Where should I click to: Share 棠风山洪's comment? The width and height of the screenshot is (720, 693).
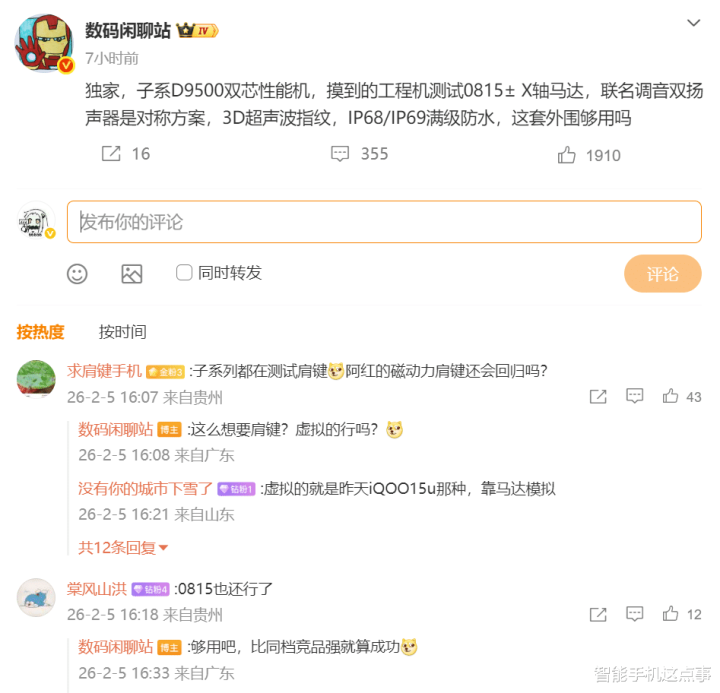tap(598, 614)
